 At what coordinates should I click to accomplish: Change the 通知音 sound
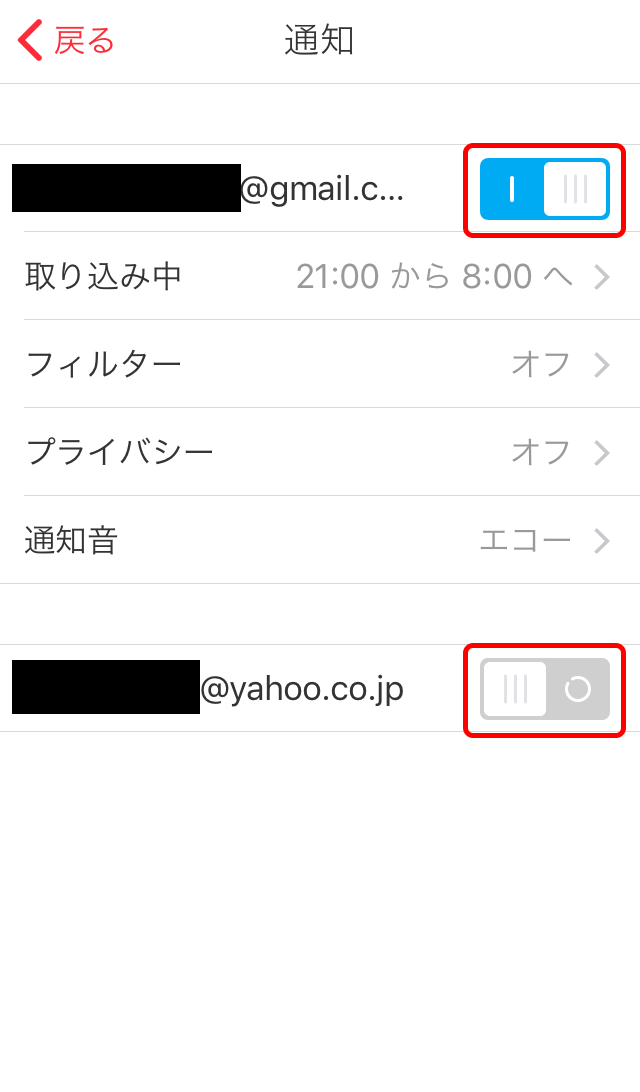coord(320,540)
